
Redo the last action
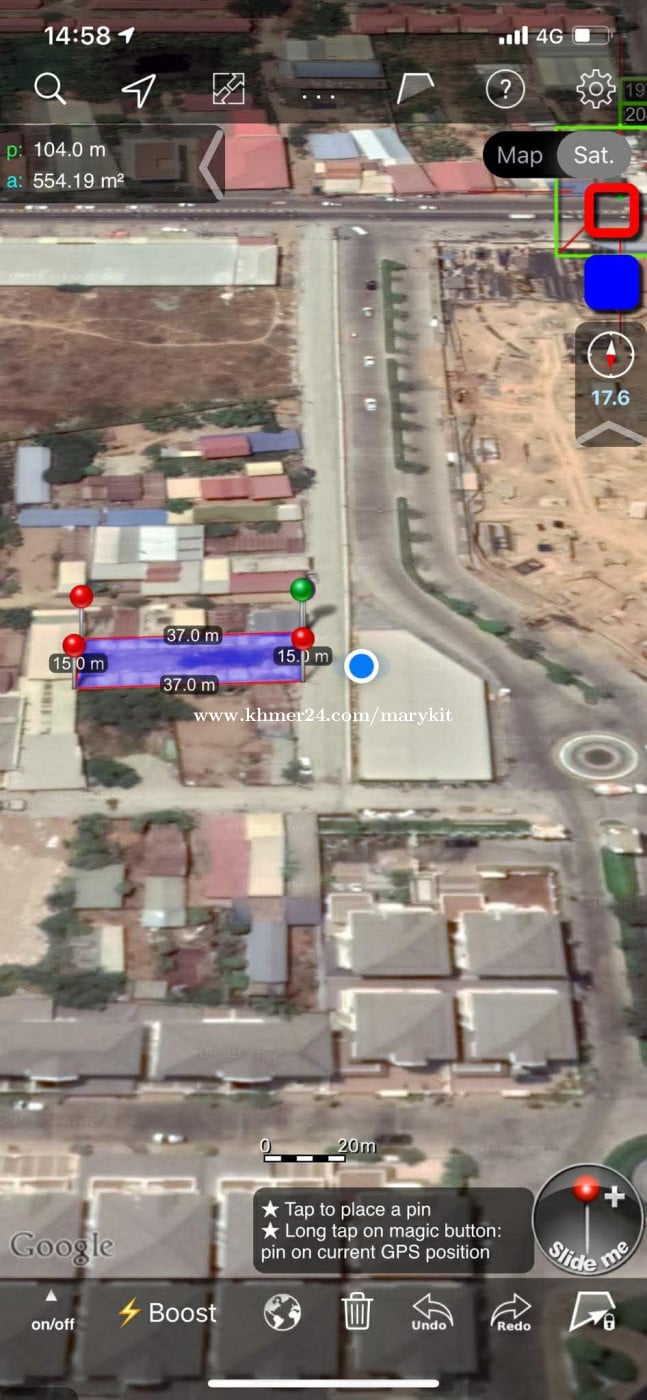[511, 1312]
